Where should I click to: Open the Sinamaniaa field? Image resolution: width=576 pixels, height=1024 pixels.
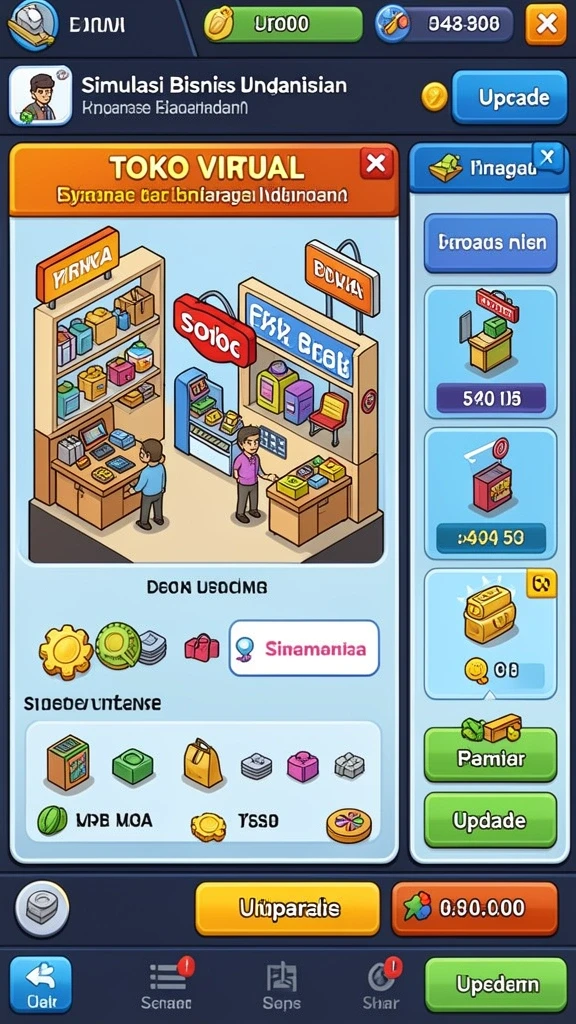click(304, 648)
